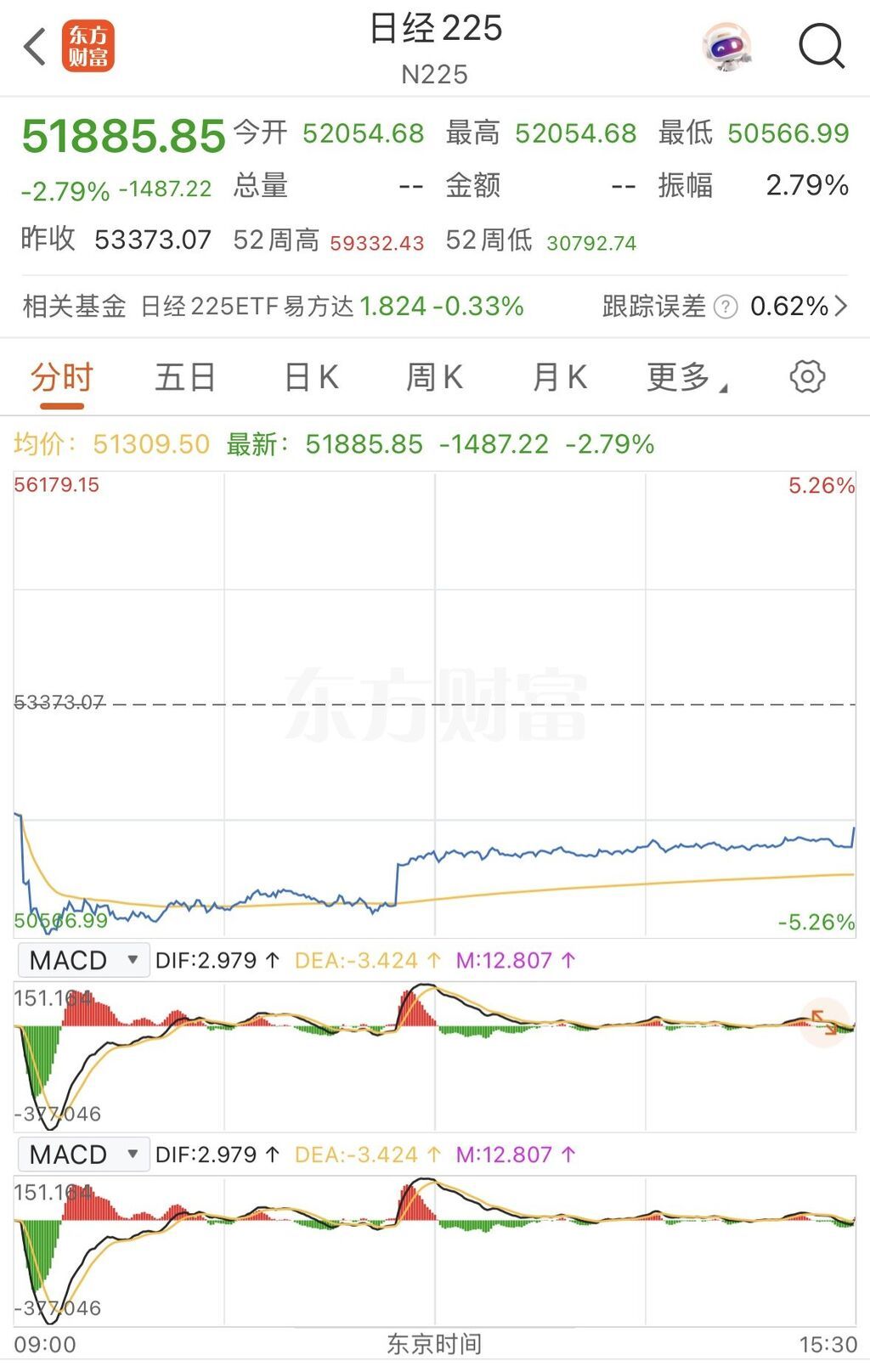
Task: Select the 周K chart tab
Action: coord(434,377)
